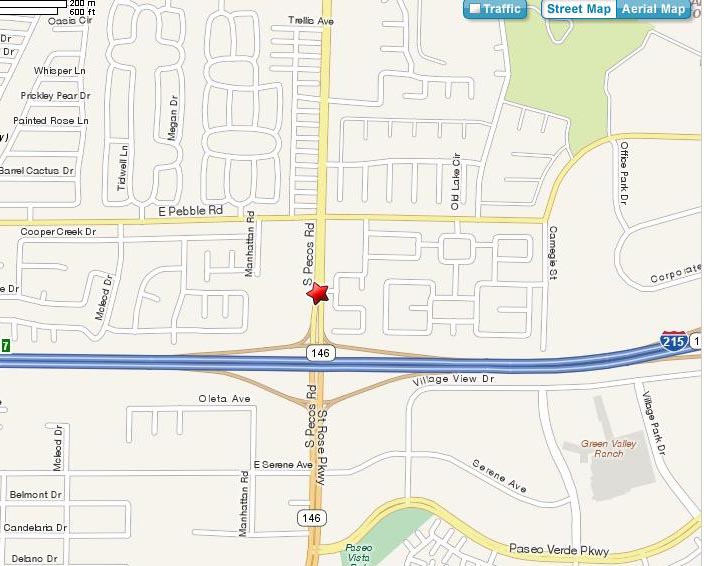
Task: Switch to Aerial Map view
Action: [x=653, y=9]
